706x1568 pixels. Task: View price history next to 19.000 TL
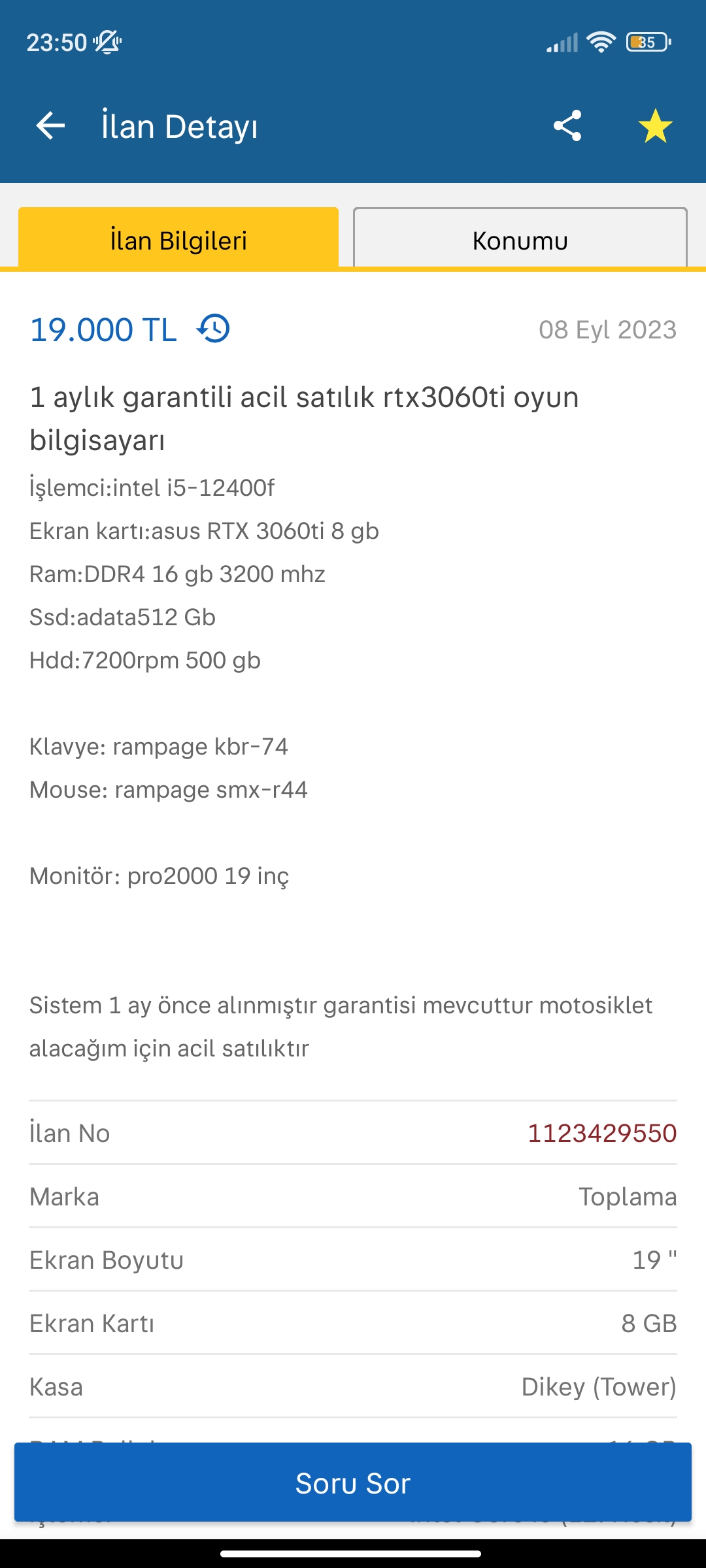pos(214,329)
